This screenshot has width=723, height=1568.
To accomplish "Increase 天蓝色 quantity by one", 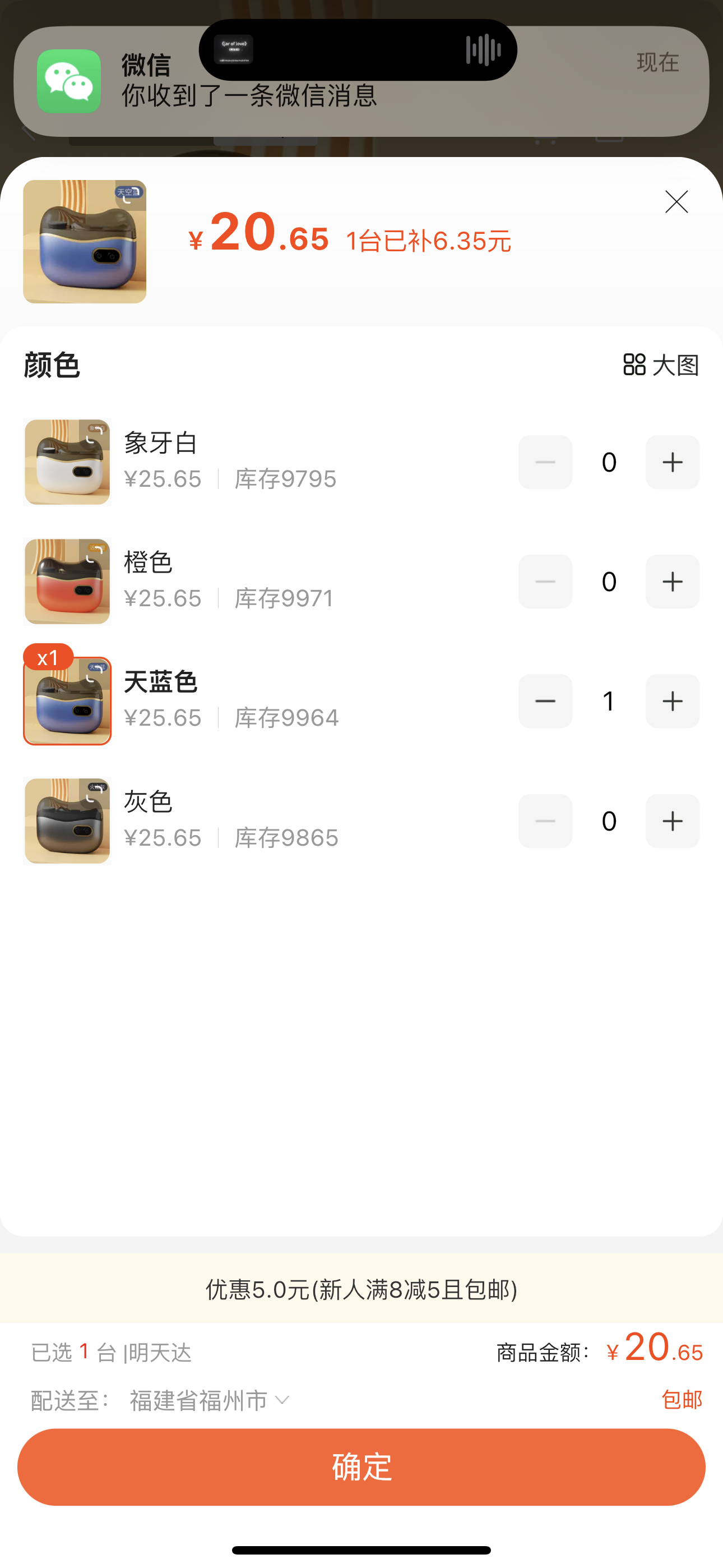I will click(672, 701).
